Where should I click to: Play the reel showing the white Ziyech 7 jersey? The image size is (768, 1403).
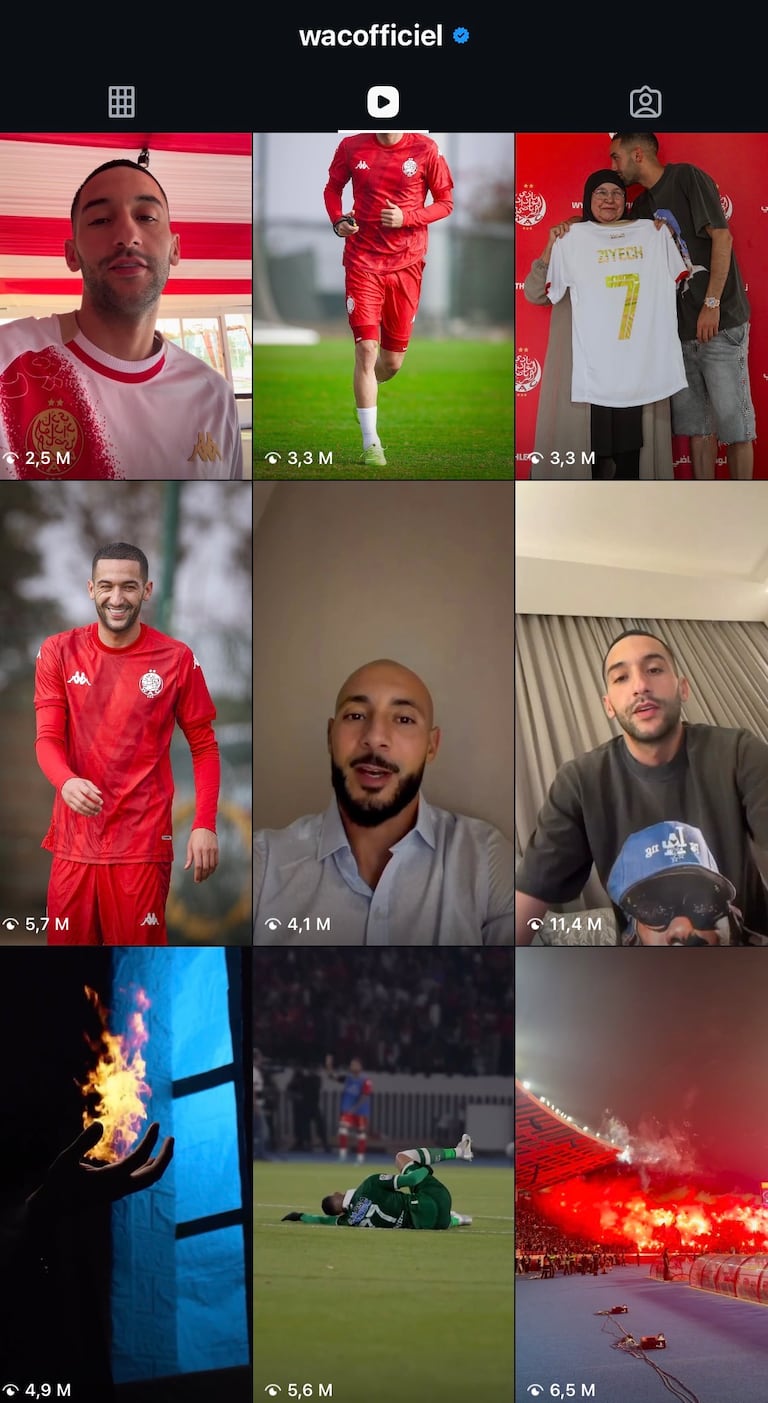641,305
